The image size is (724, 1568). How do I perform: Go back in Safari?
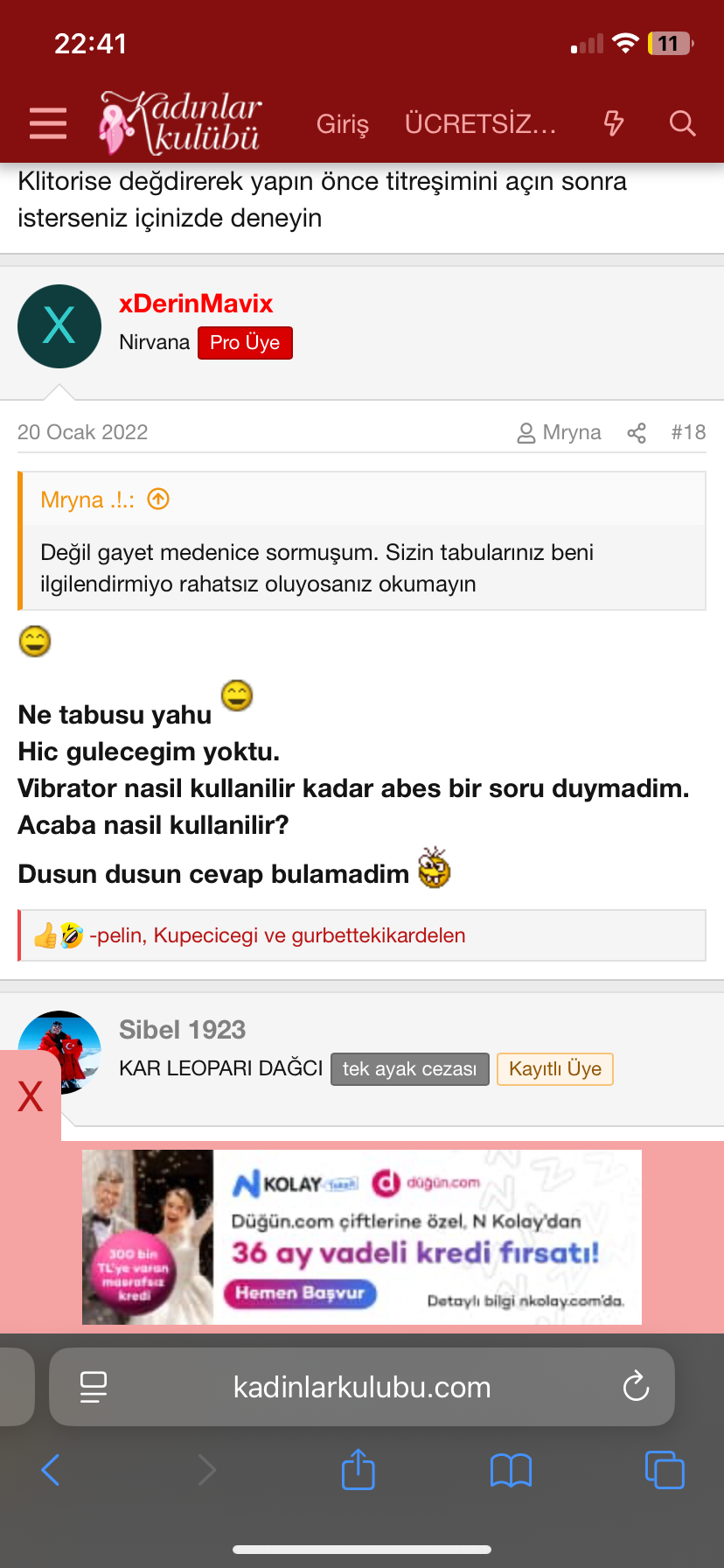(51, 1470)
